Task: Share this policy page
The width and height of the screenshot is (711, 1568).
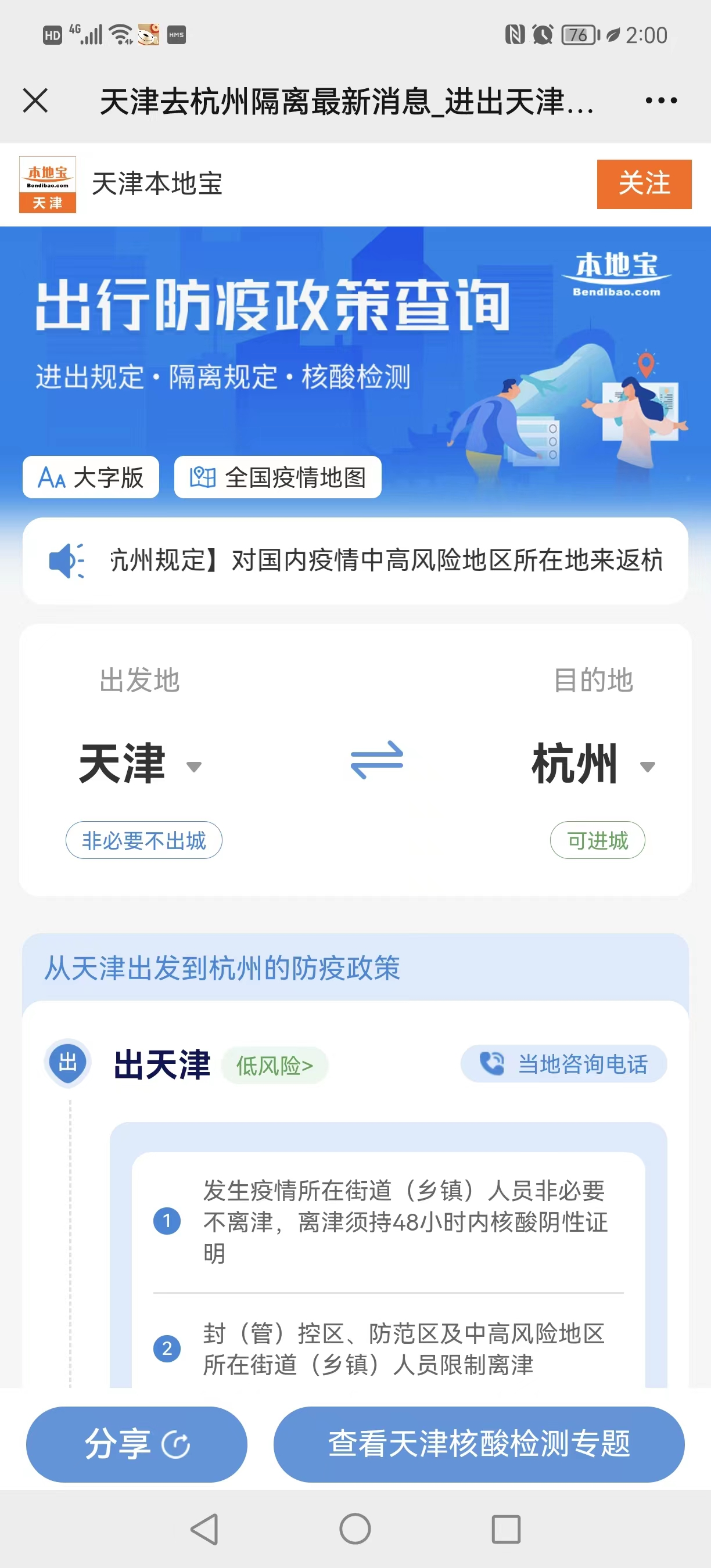Action: pyautogui.click(x=137, y=1444)
